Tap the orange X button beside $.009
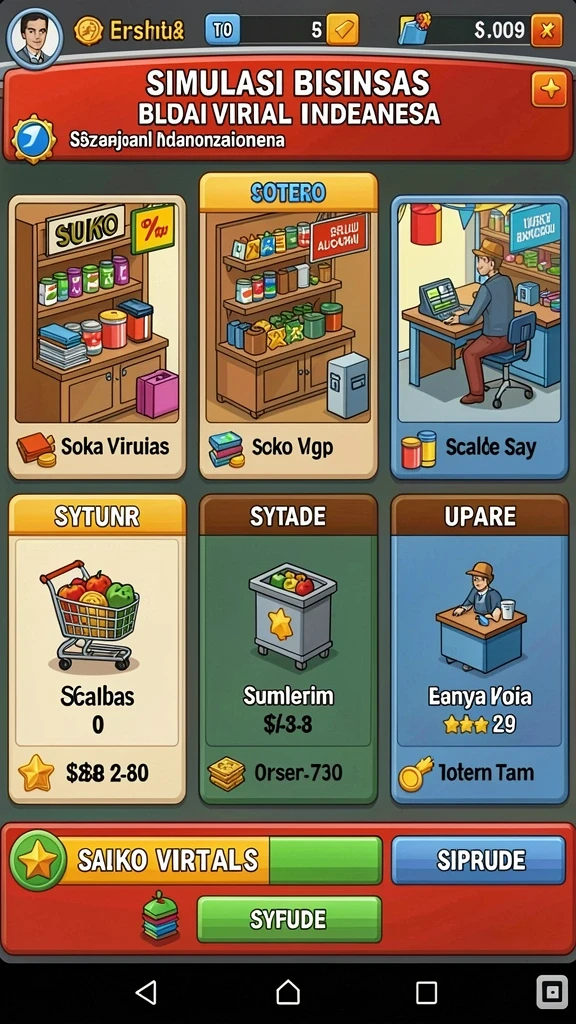The width and height of the screenshot is (576, 1024). point(547,30)
